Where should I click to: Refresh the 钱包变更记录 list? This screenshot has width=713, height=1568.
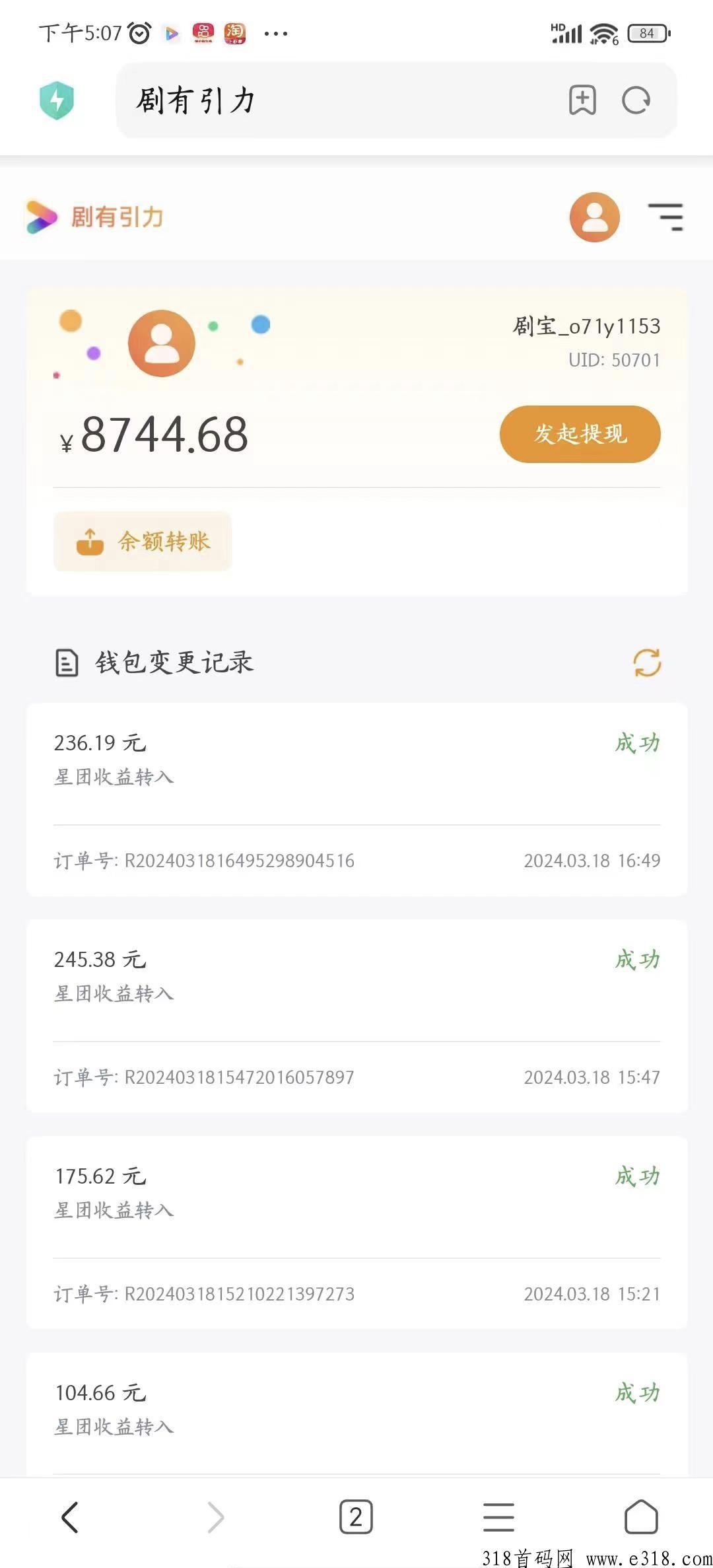tap(647, 662)
